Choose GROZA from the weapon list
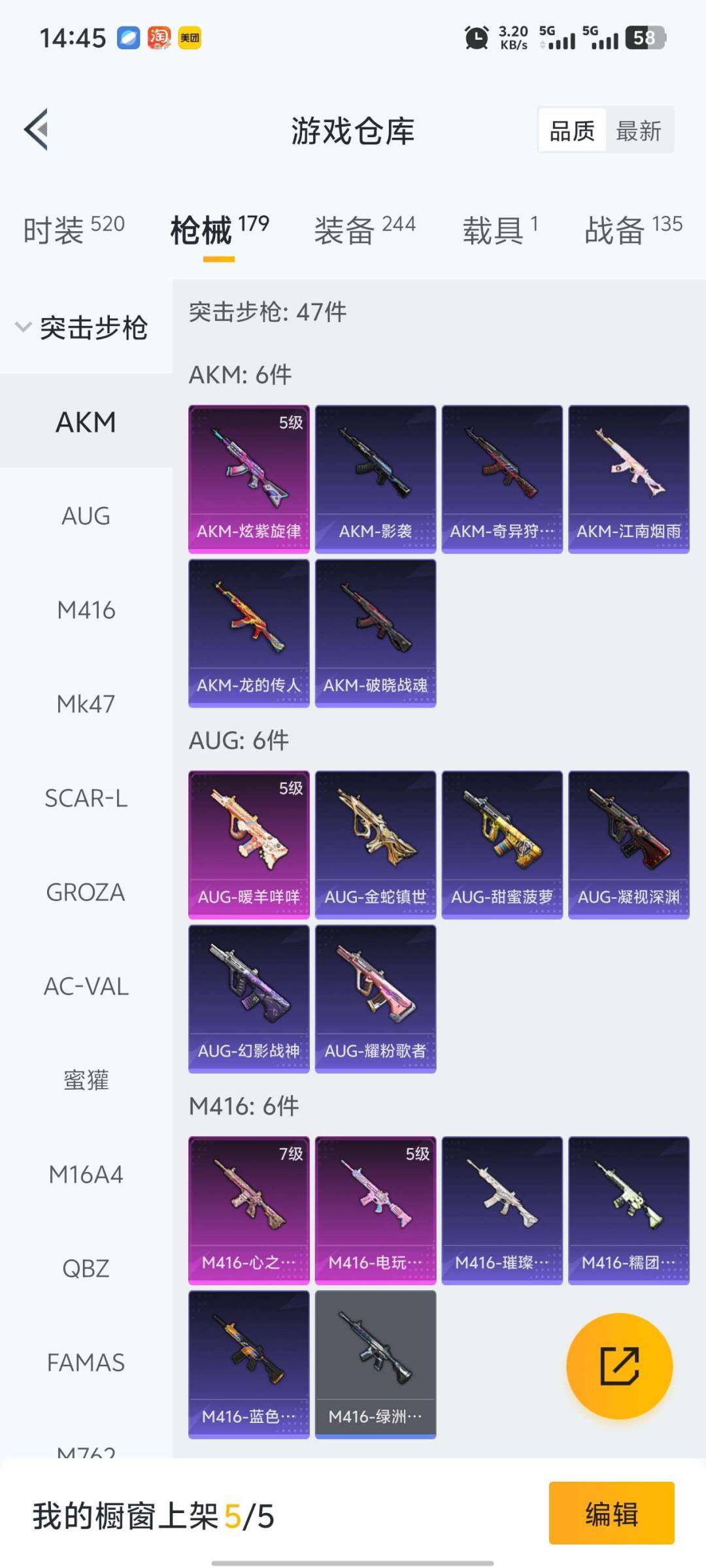The image size is (706, 1568). pyautogui.click(x=86, y=892)
